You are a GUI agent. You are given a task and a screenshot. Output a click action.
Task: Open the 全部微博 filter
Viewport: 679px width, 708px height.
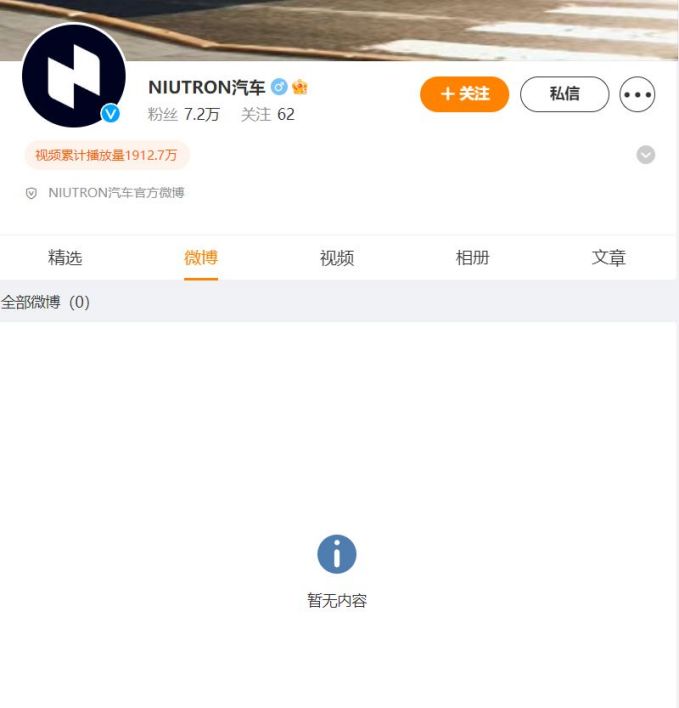45,302
